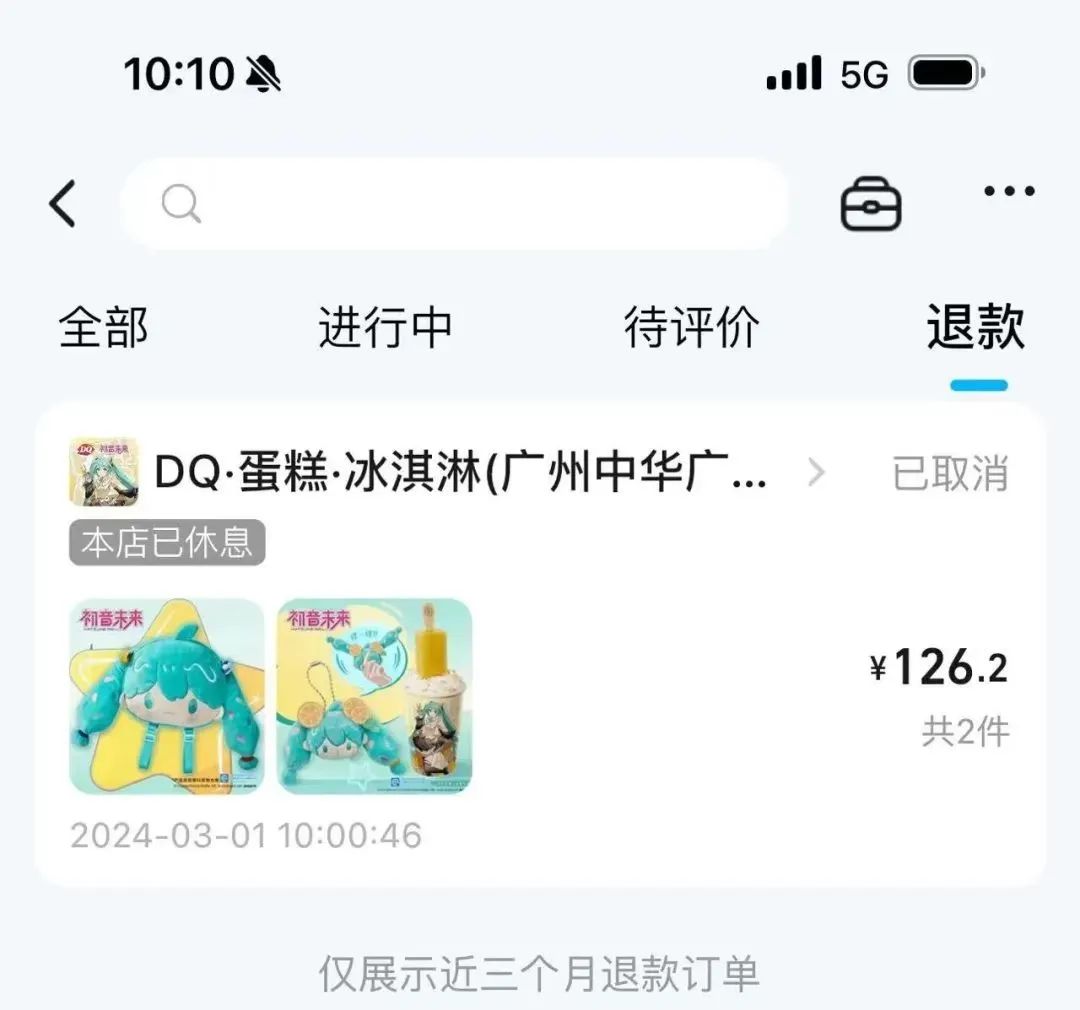The width and height of the screenshot is (1080, 1010).
Task: Switch to the 进行中 tab
Action: pyautogui.click(x=385, y=328)
